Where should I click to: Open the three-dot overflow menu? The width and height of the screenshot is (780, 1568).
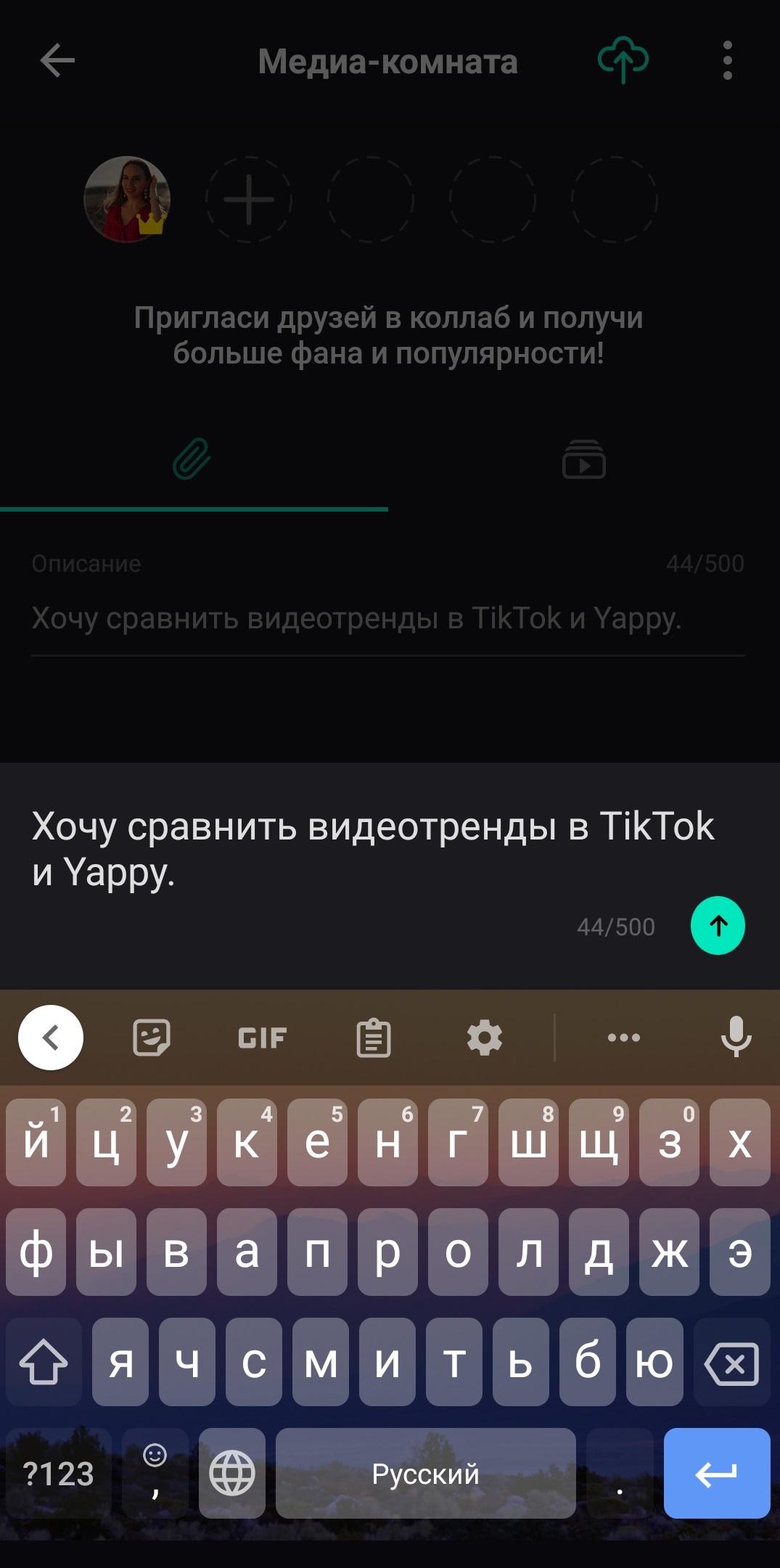coord(727,60)
